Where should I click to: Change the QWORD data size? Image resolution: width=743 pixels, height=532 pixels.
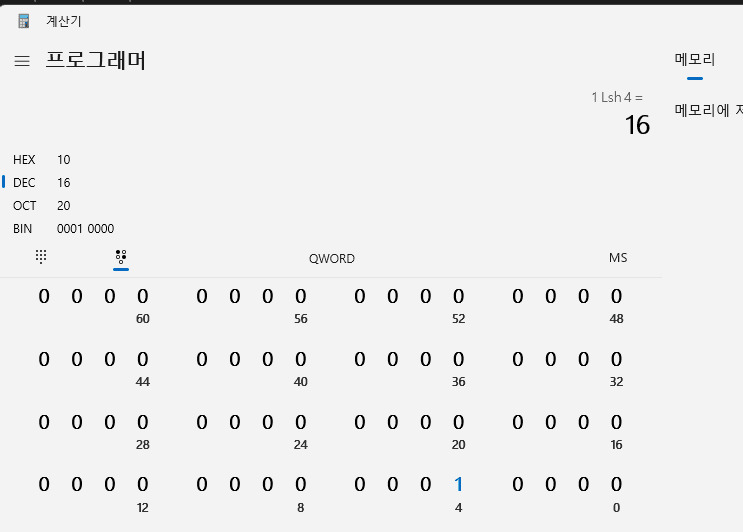[331, 258]
